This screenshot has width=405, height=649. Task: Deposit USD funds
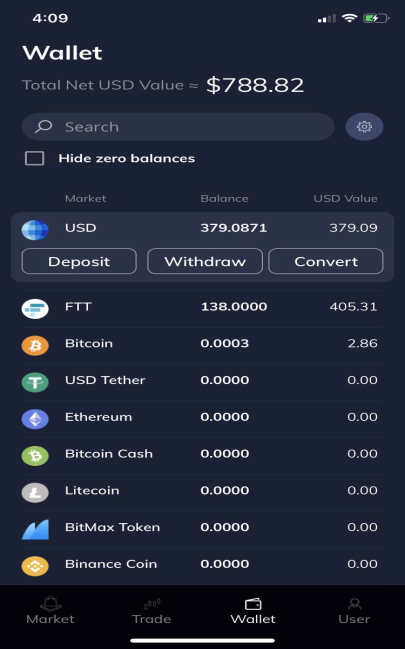[x=79, y=261]
